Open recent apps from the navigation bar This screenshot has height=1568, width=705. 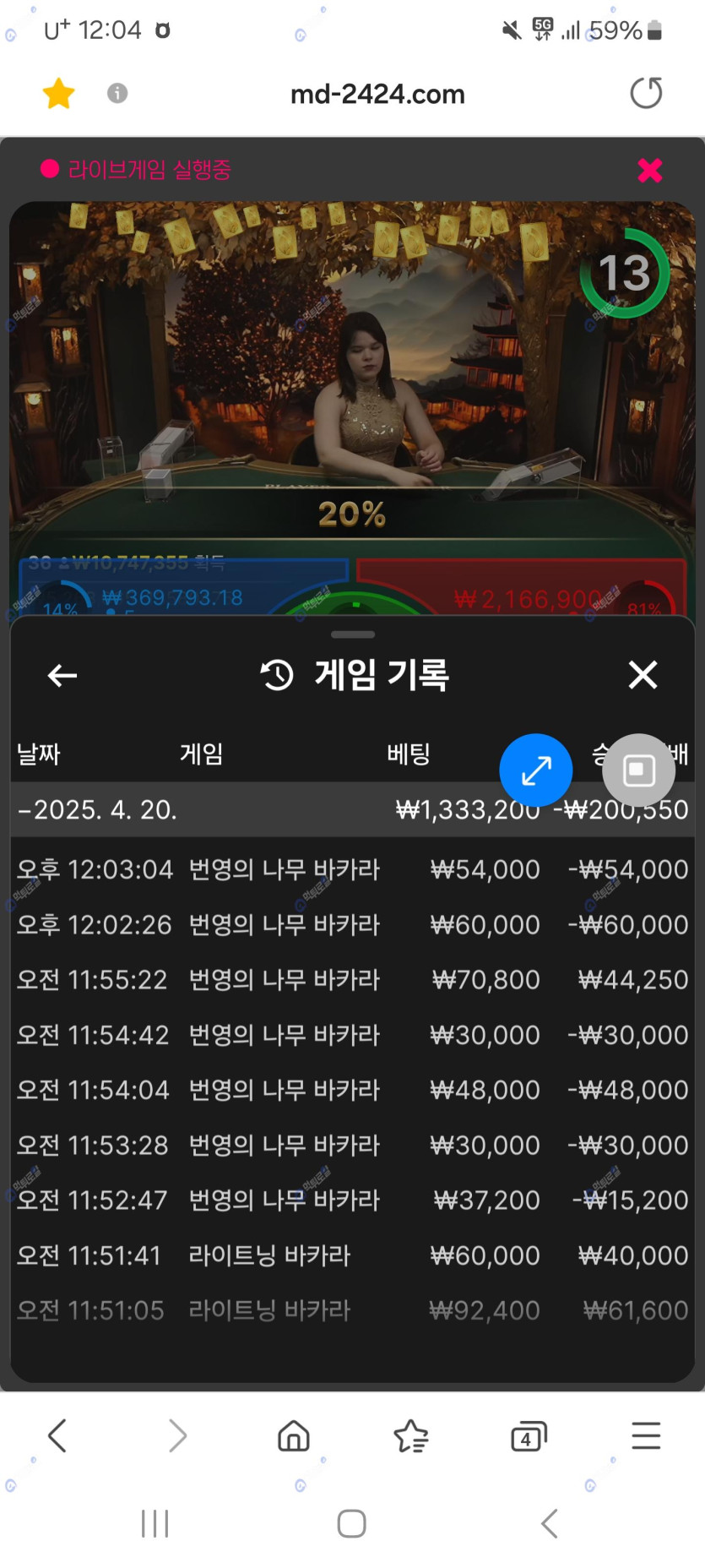(x=155, y=1523)
